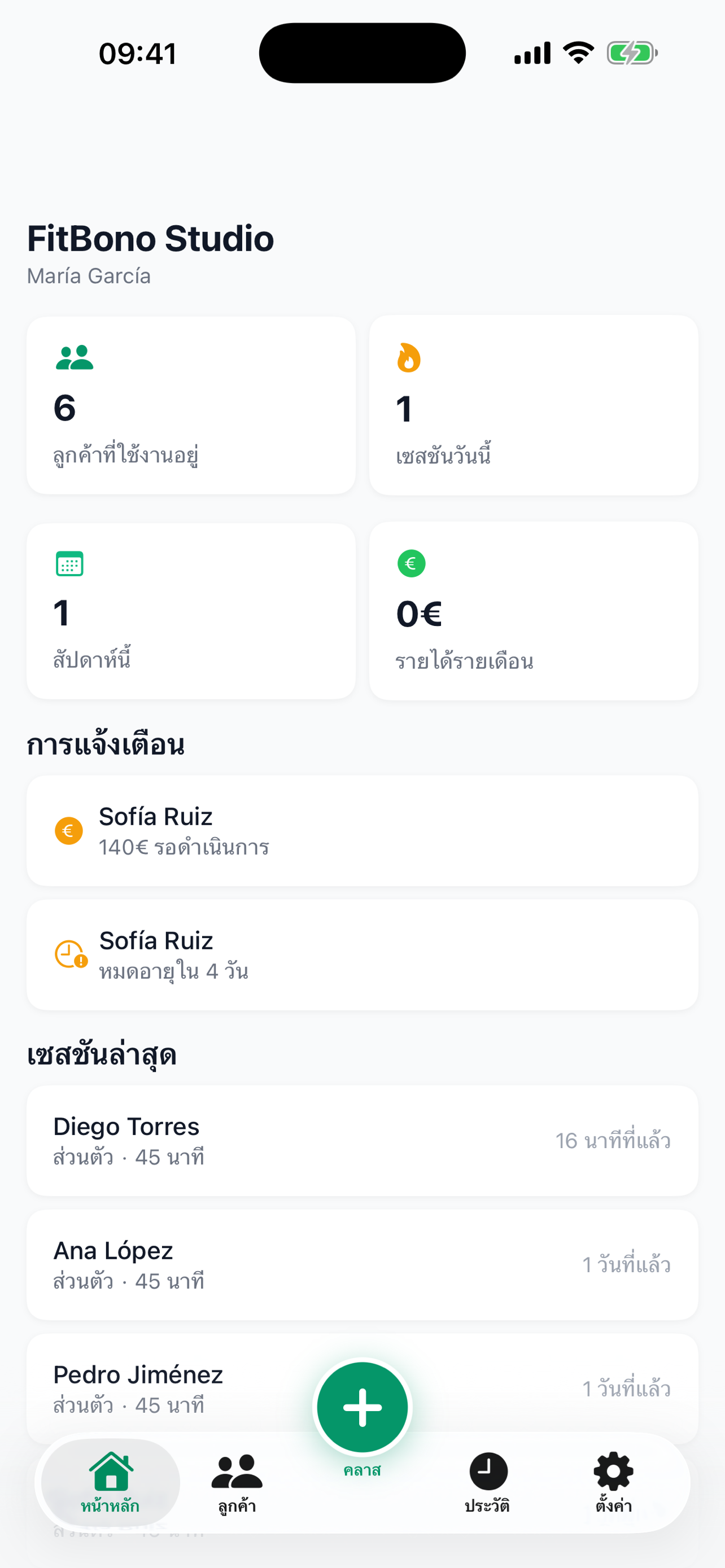Open the Sofía Ruiz expiry warning notification
725x1568 pixels.
362,953
